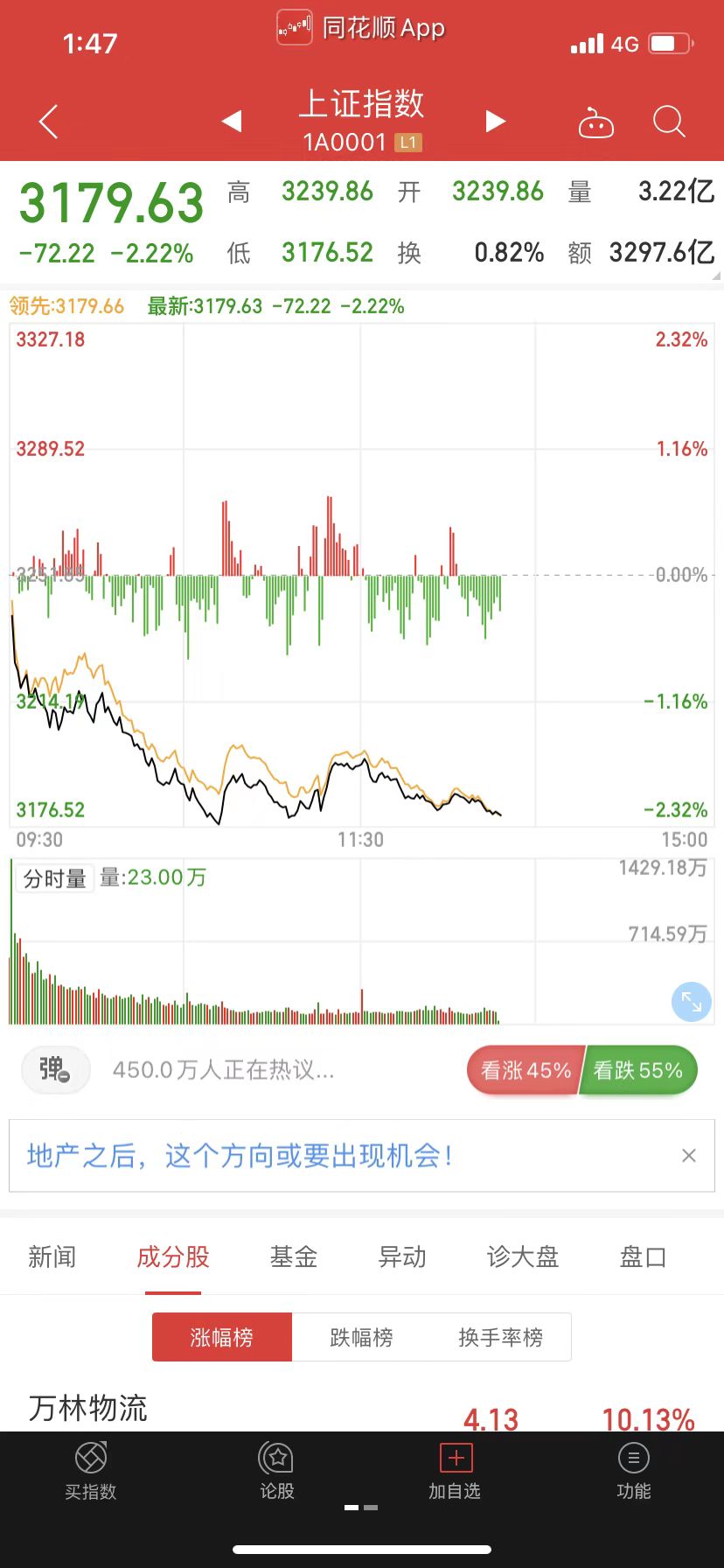Image resolution: width=724 pixels, height=1568 pixels.
Task: Open the 地产之后 banner link
Action: click(240, 1156)
